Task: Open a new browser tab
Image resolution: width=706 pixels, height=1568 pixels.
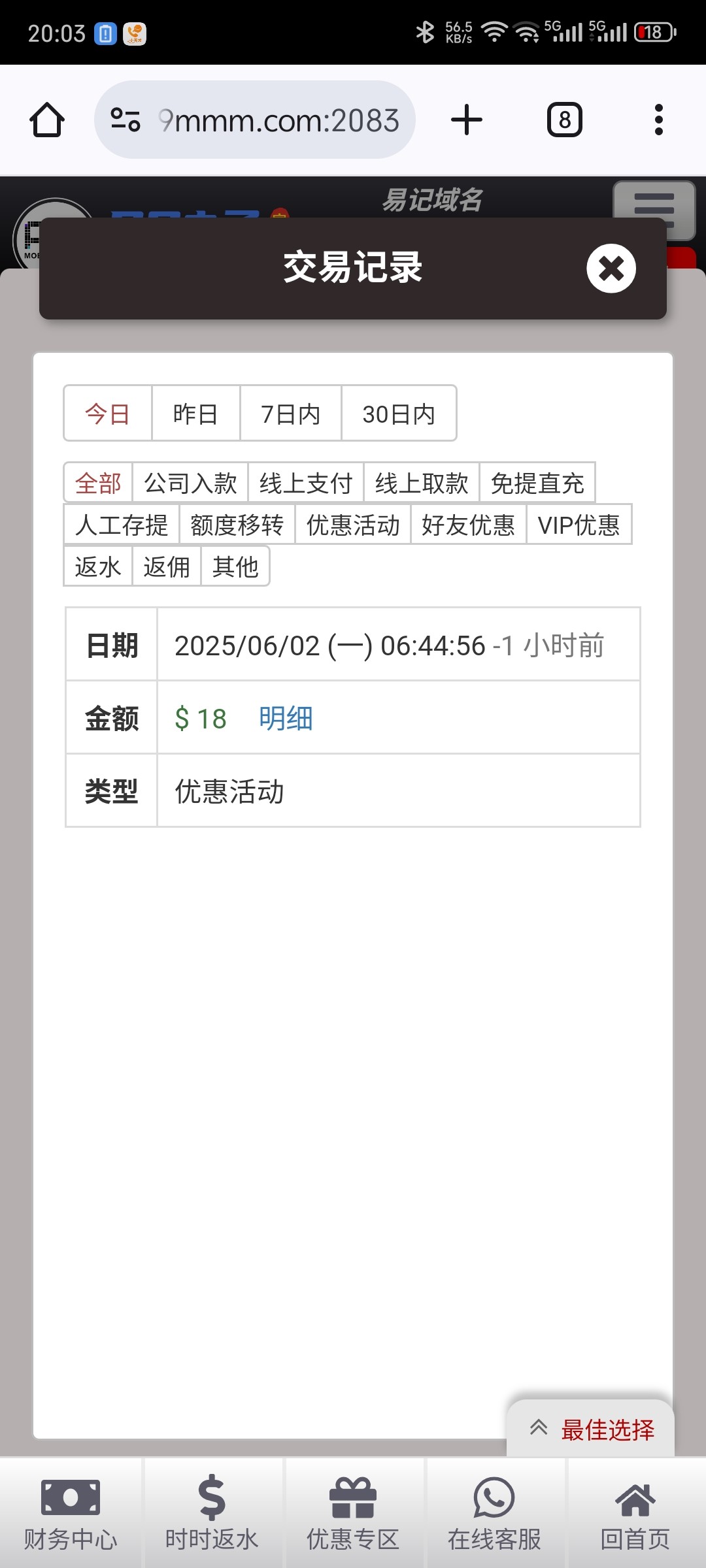Action: 466,120
